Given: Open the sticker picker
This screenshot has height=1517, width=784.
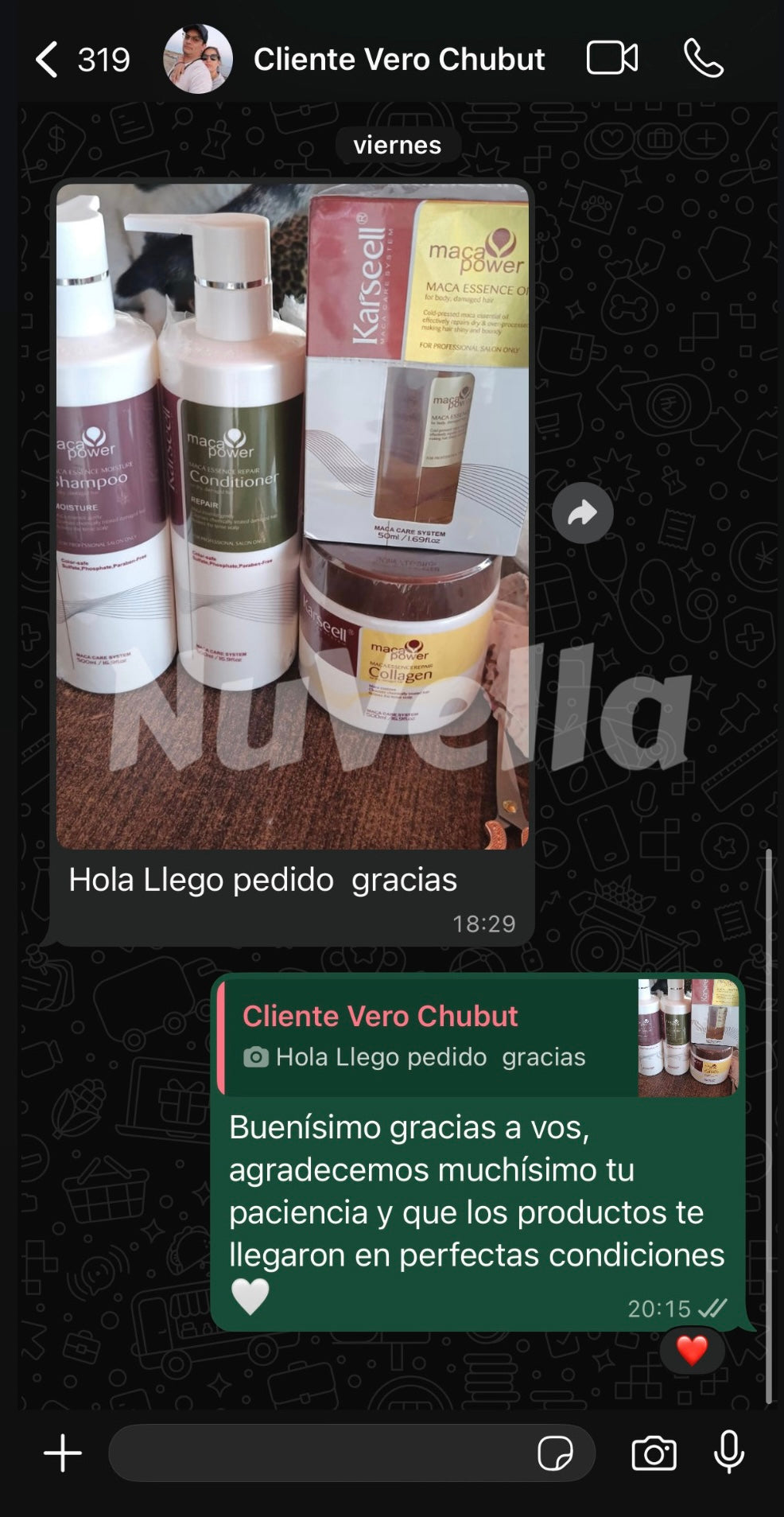Looking at the screenshot, I should point(554,1453).
